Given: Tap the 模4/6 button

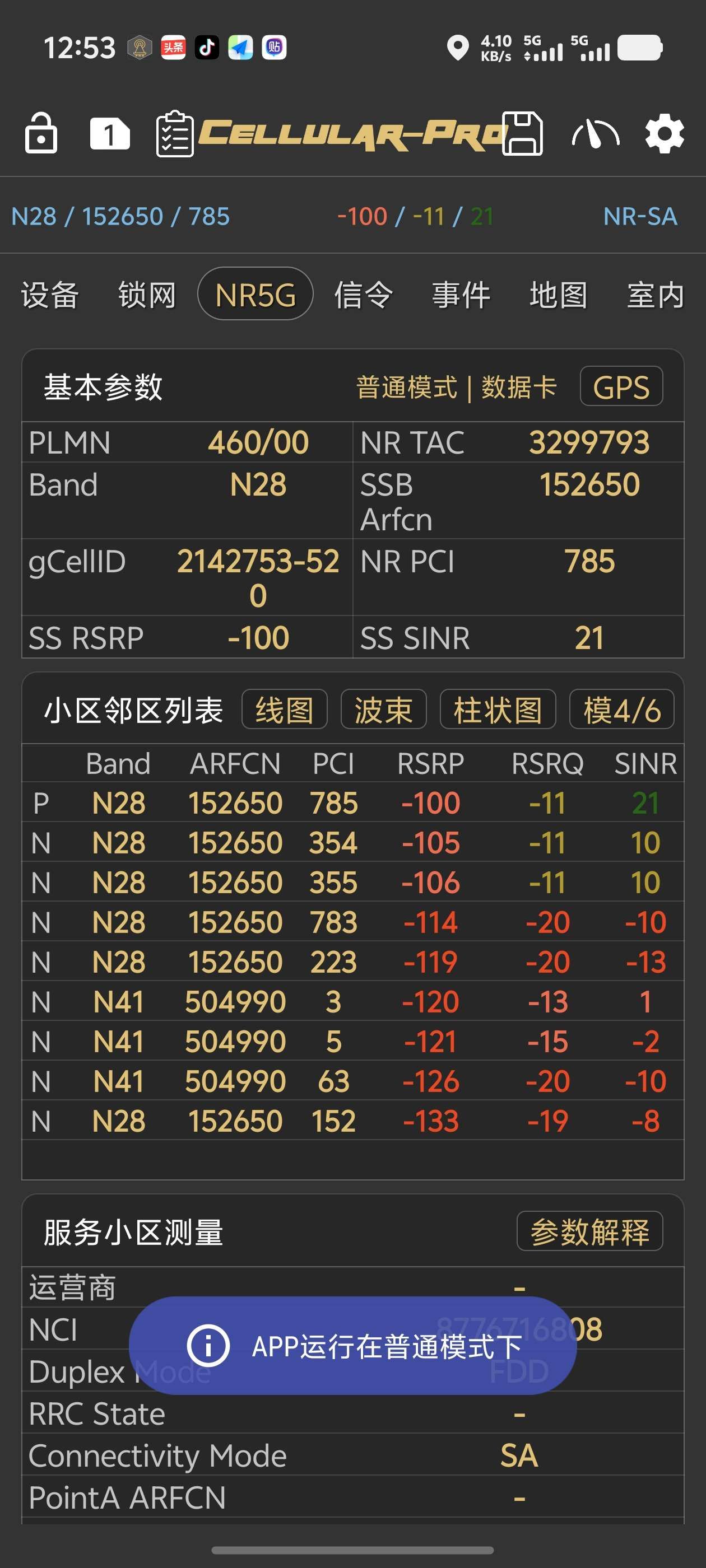Looking at the screenshot, I should 621,710.
